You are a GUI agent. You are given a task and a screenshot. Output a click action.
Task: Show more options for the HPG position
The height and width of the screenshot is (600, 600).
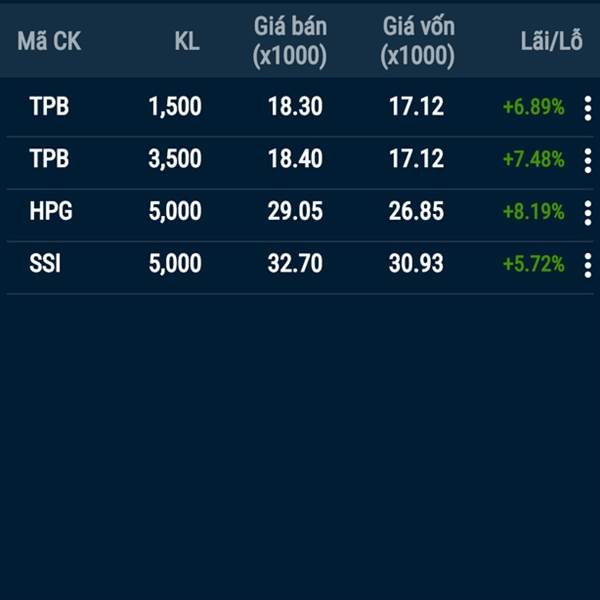pyautogui.click(x=587, y=212)
